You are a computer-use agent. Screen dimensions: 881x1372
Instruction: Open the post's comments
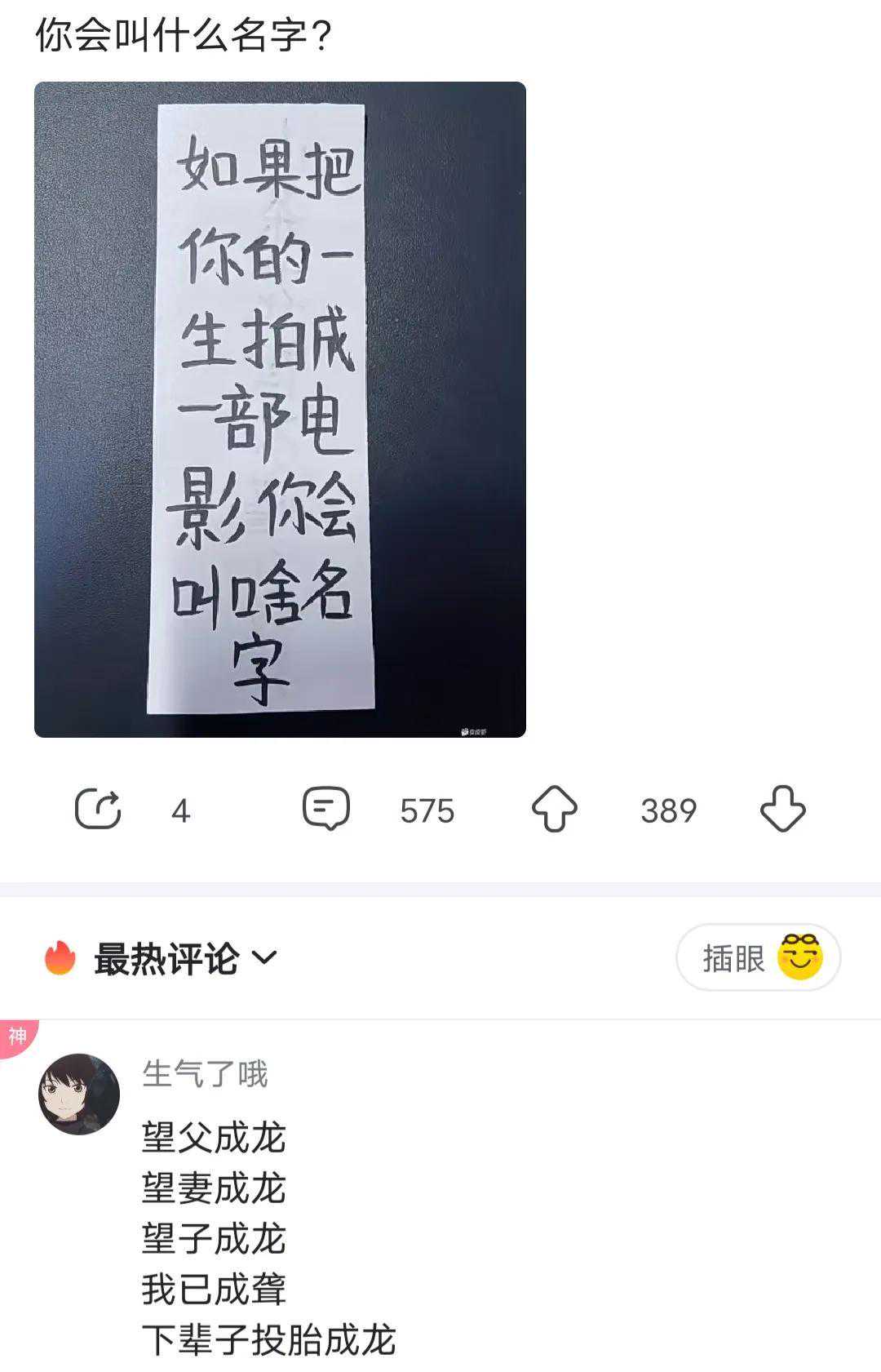click(326, 810)
